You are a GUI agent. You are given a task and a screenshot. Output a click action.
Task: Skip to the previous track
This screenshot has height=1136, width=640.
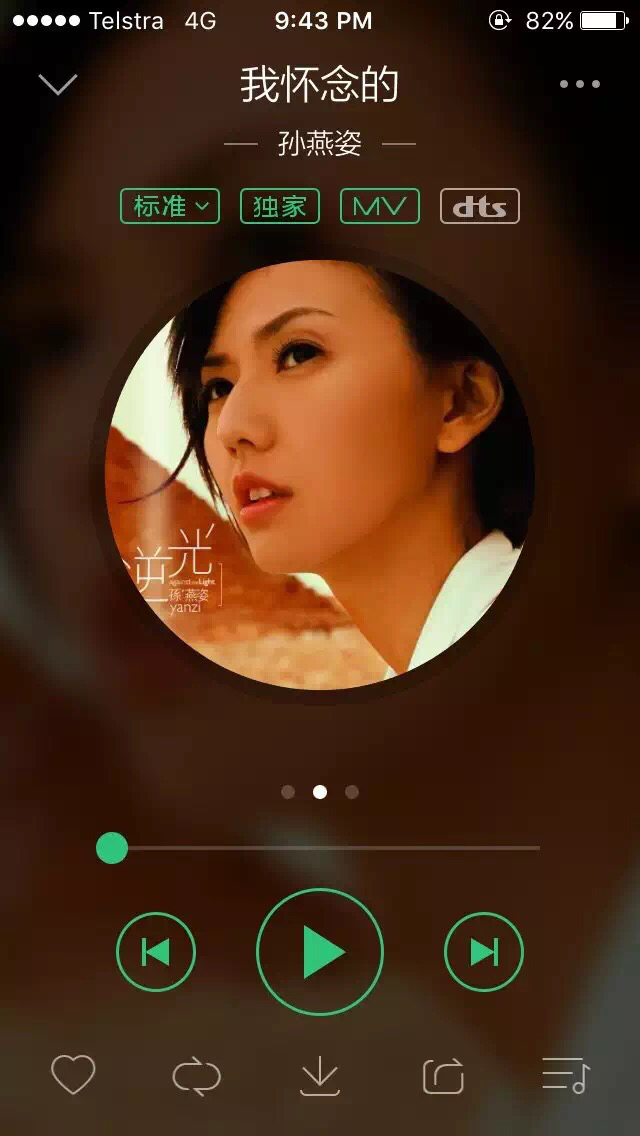(156, 952)
